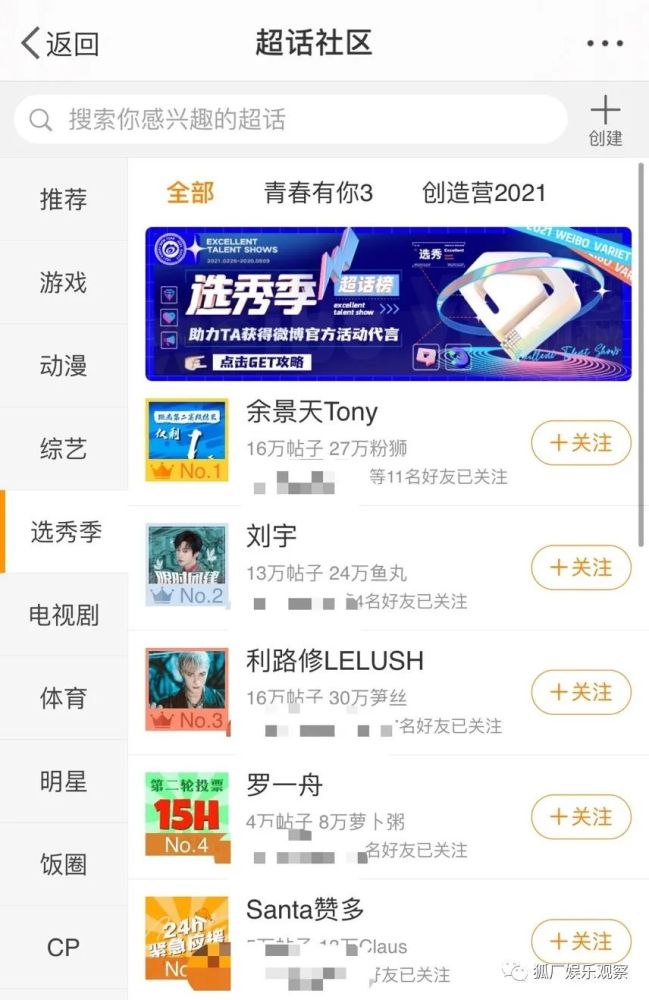Open the three-dot overflow menu

[x=604, y=44]
